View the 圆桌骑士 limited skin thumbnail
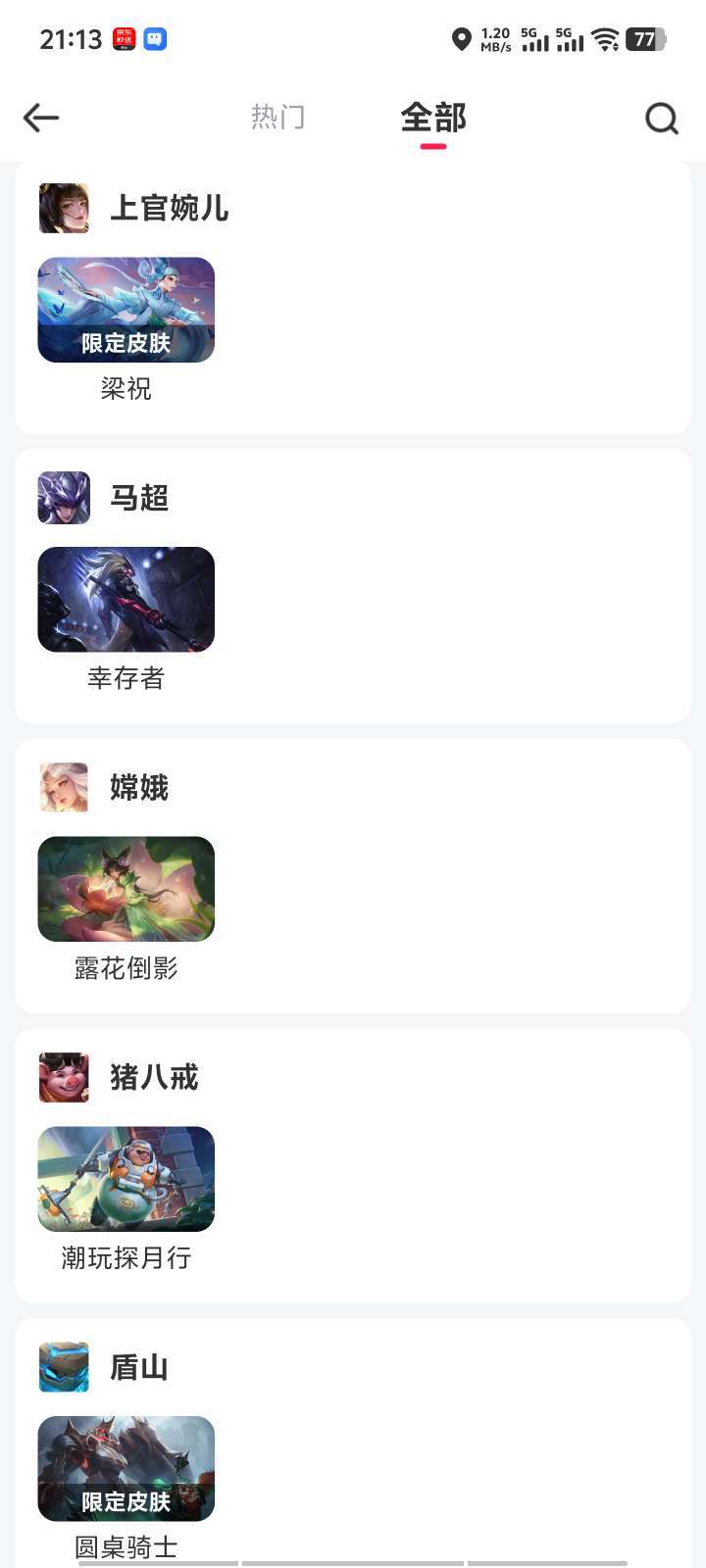Viewport: 706px width, 1568px height. pyautogui.click(x=126, y=1468)
